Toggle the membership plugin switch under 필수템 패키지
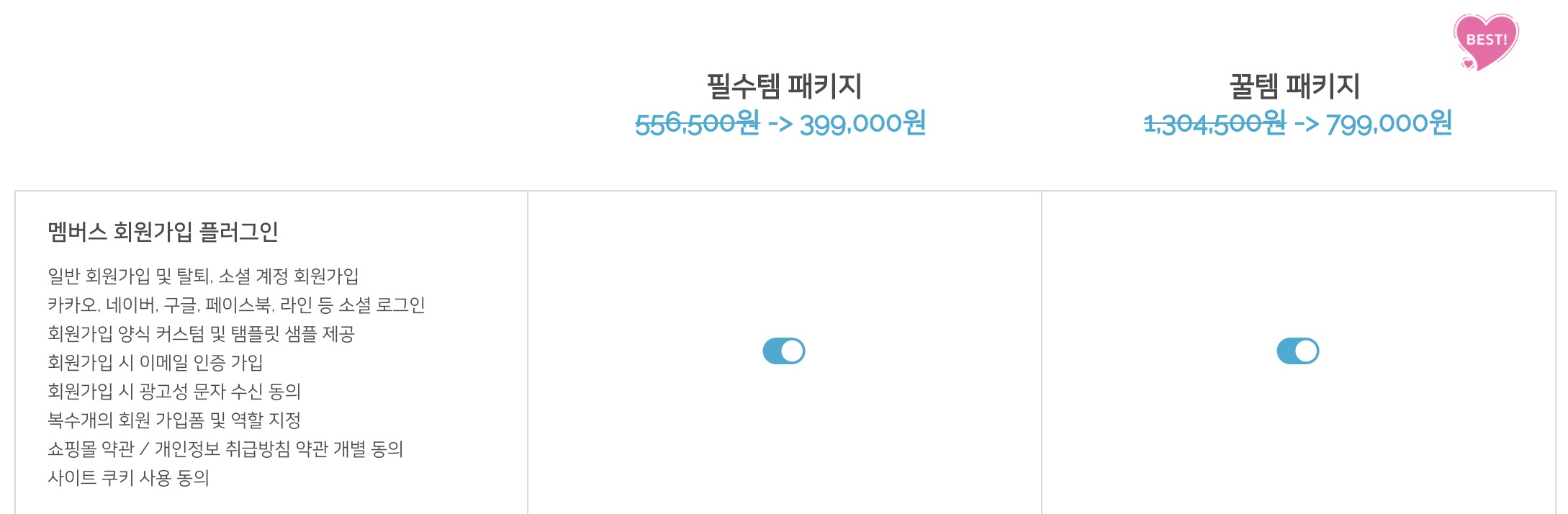Image resolution: width=1568 pixels, height=514 pixels. coord(783,351)
